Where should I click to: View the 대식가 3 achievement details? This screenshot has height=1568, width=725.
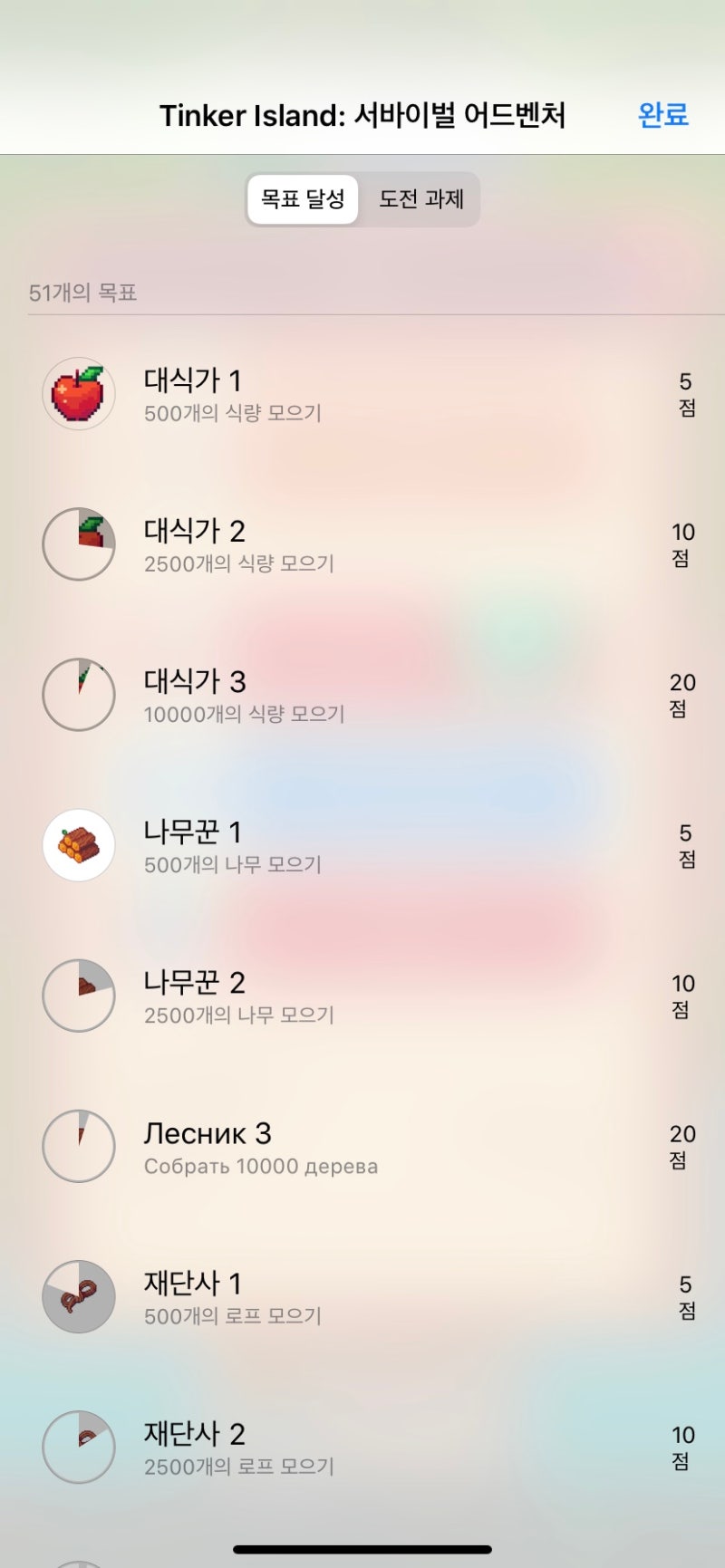coord(362,695)
